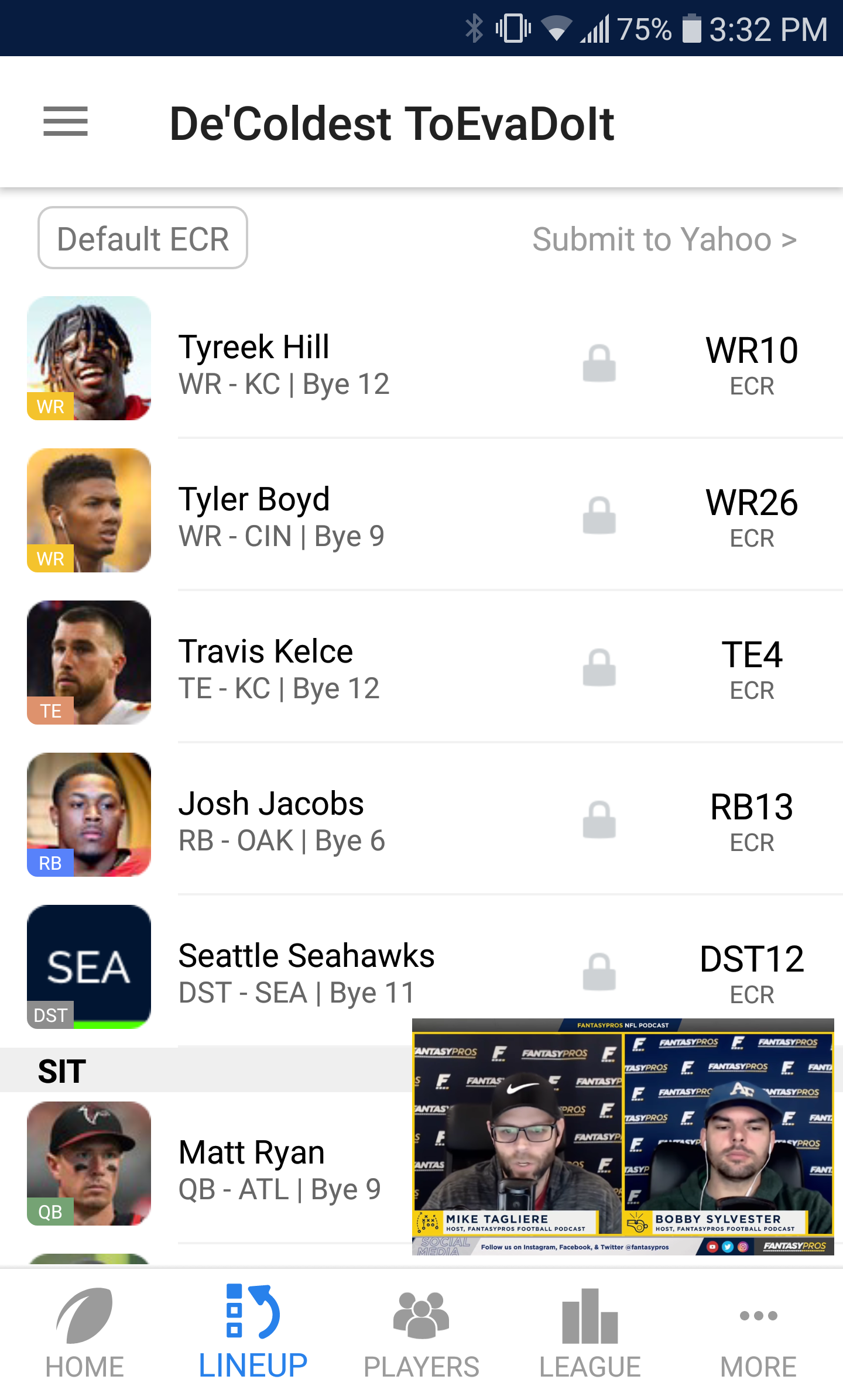Open the hamburger drawer menu
Screen dimensions: 843x1400
pos(66,122)
